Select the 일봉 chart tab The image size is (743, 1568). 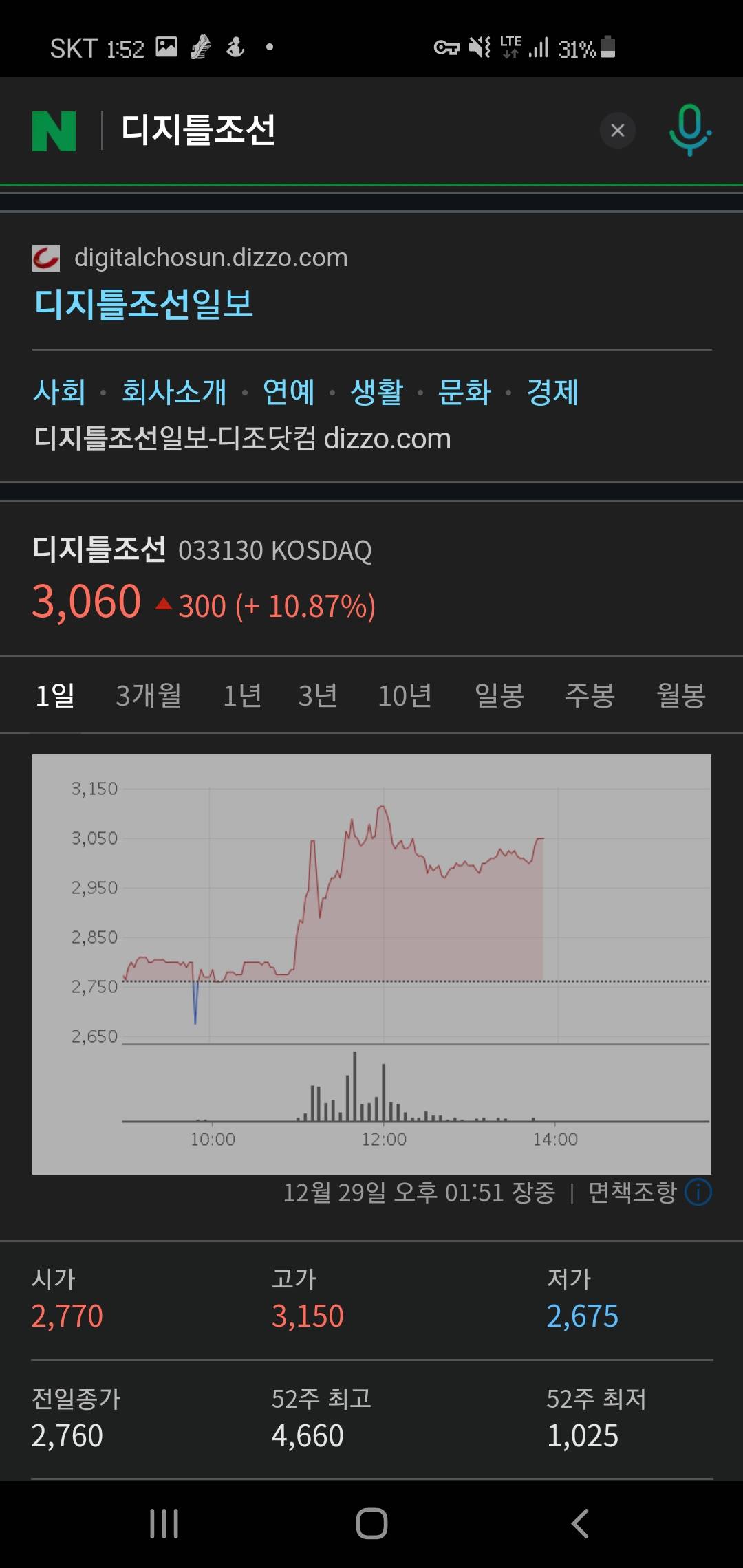499,695
